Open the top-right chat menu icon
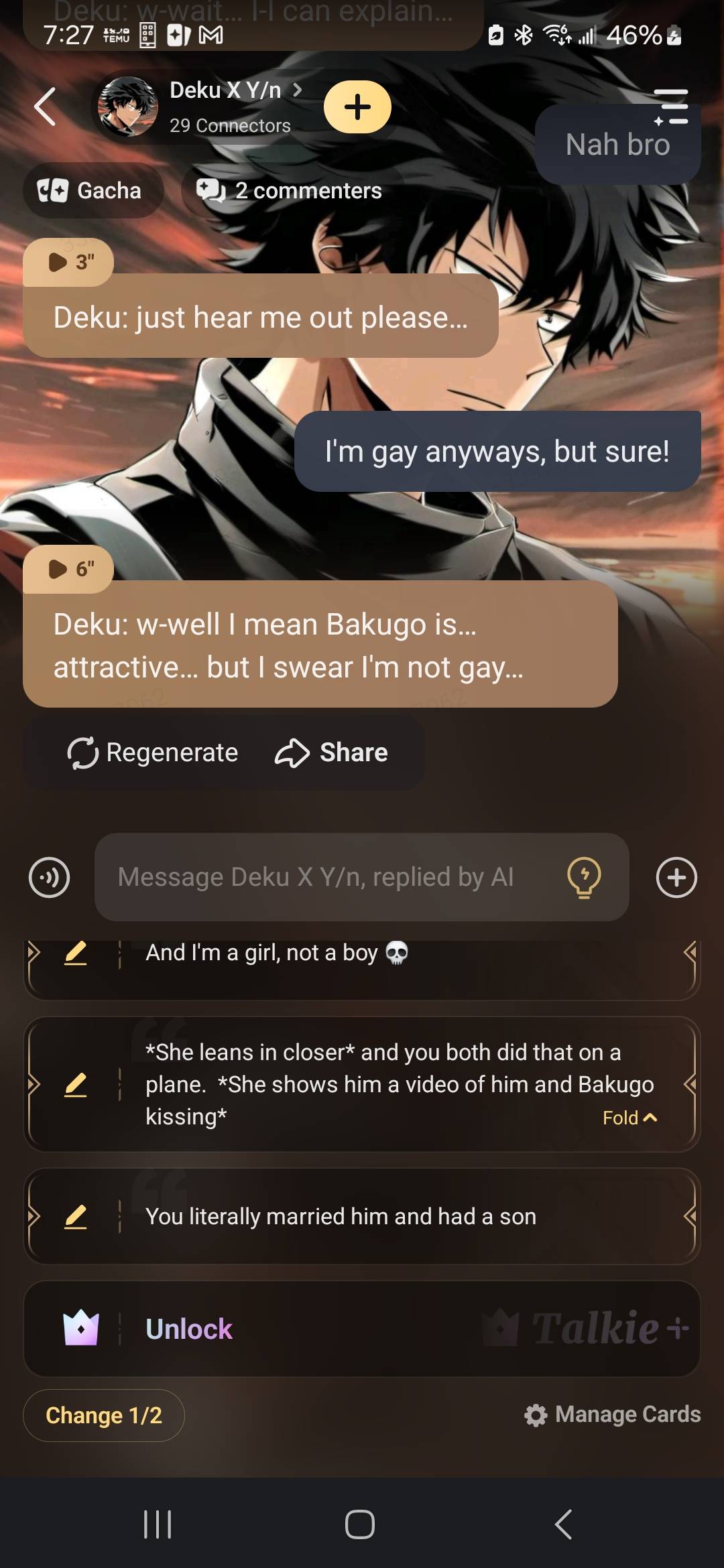The height and width of the screenshot is (1568, 724). 671,107
